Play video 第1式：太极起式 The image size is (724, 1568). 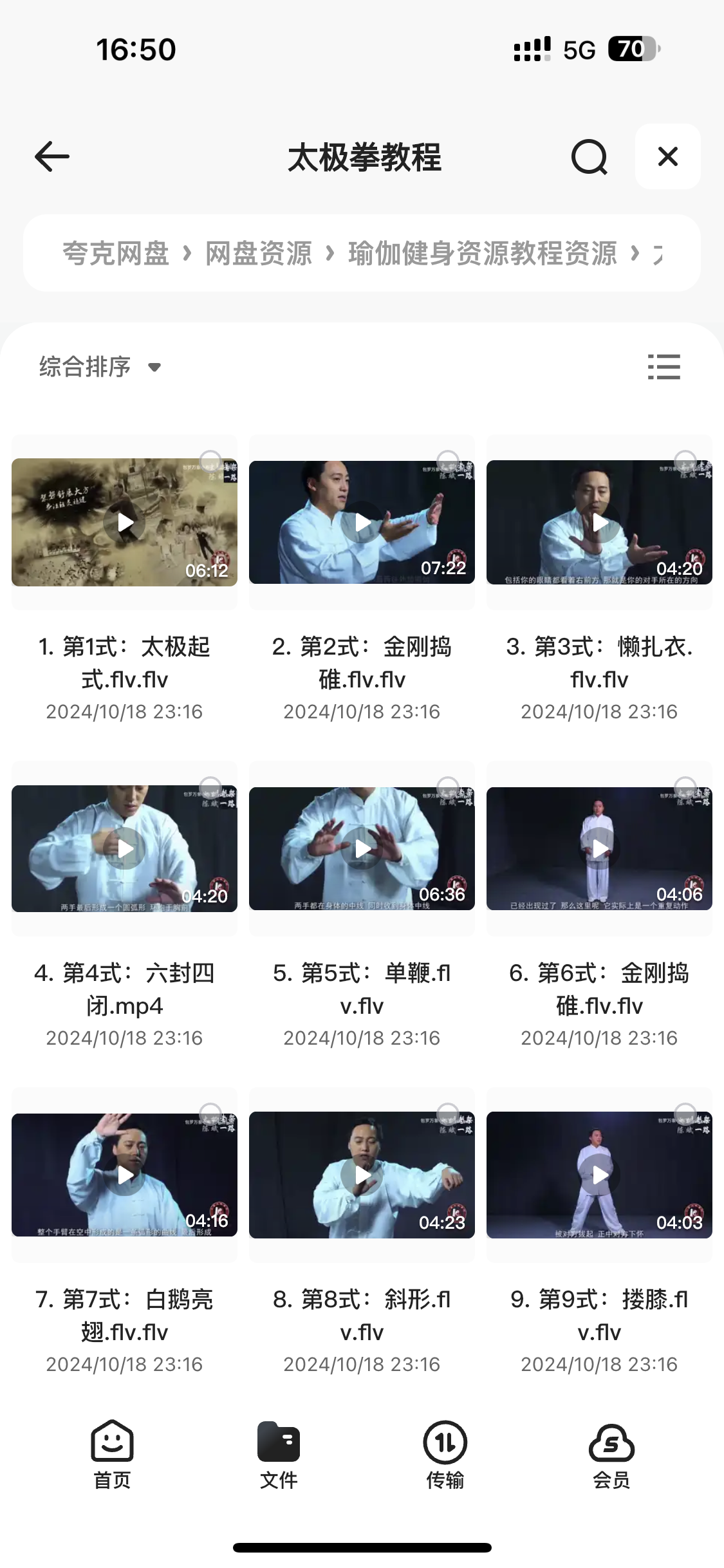(x=125, y=523)
